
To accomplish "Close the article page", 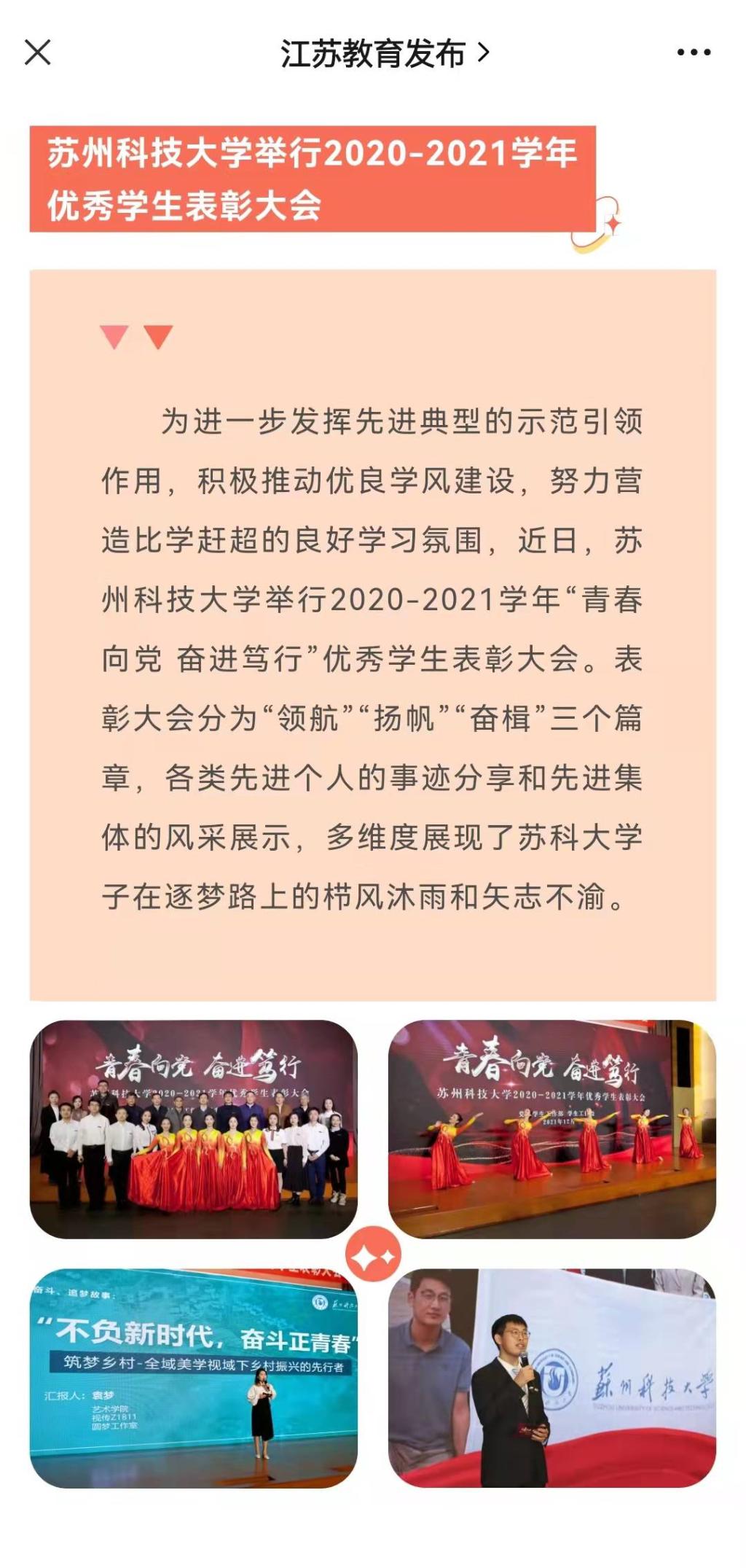I will (38, 52).
